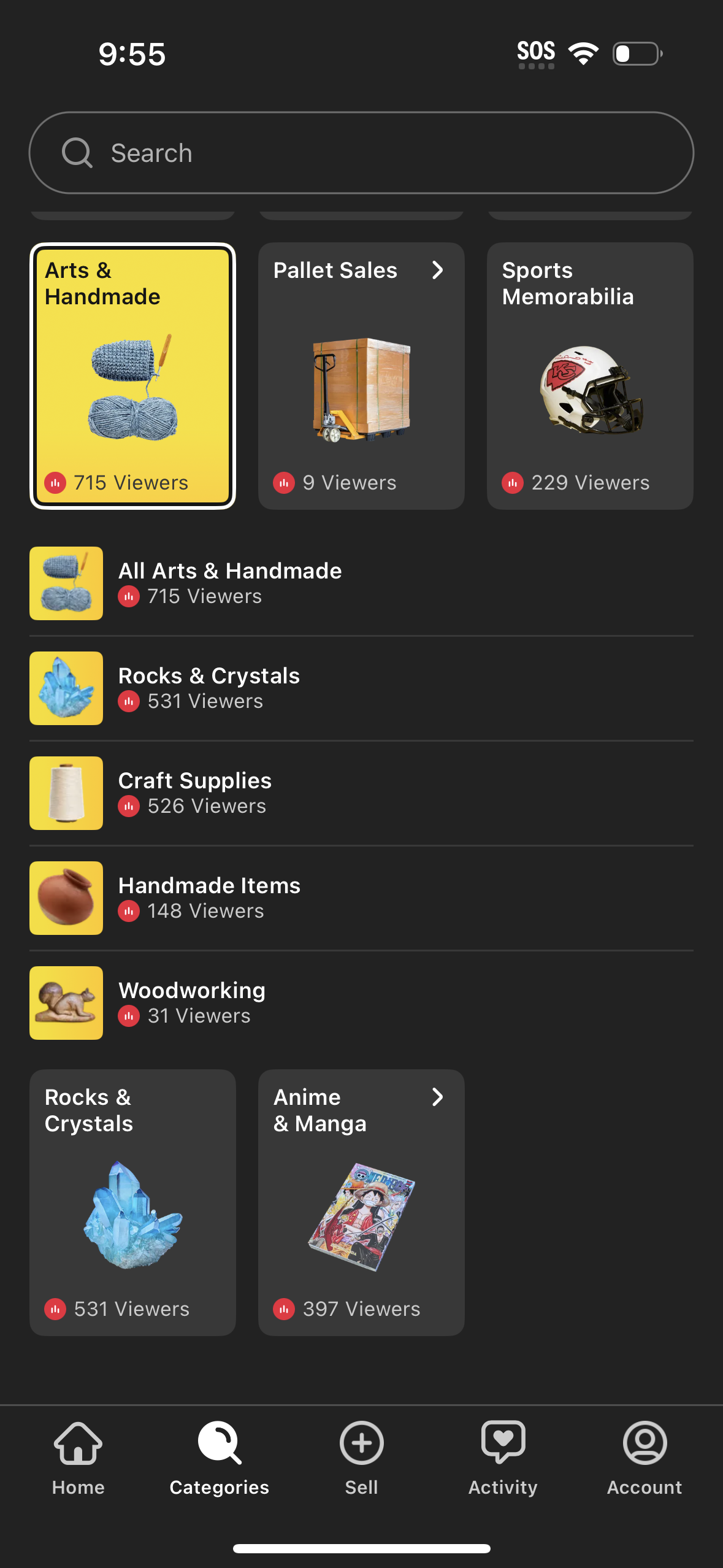
Task: Open the highlighted Arts & Handmade card
Action: point(132,374)
